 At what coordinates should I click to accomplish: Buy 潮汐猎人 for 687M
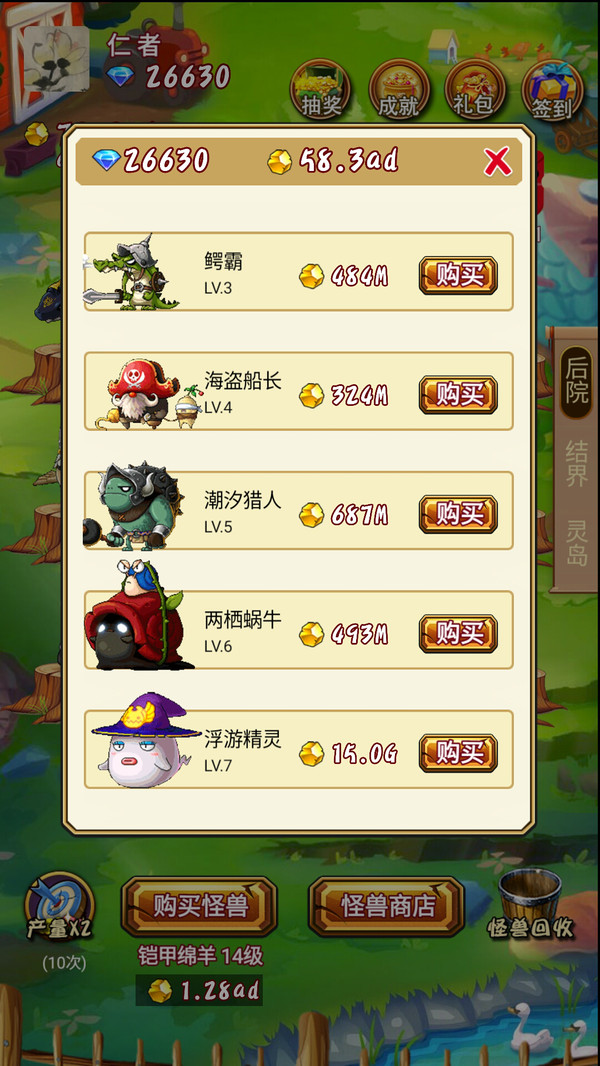tap(458, 514)
